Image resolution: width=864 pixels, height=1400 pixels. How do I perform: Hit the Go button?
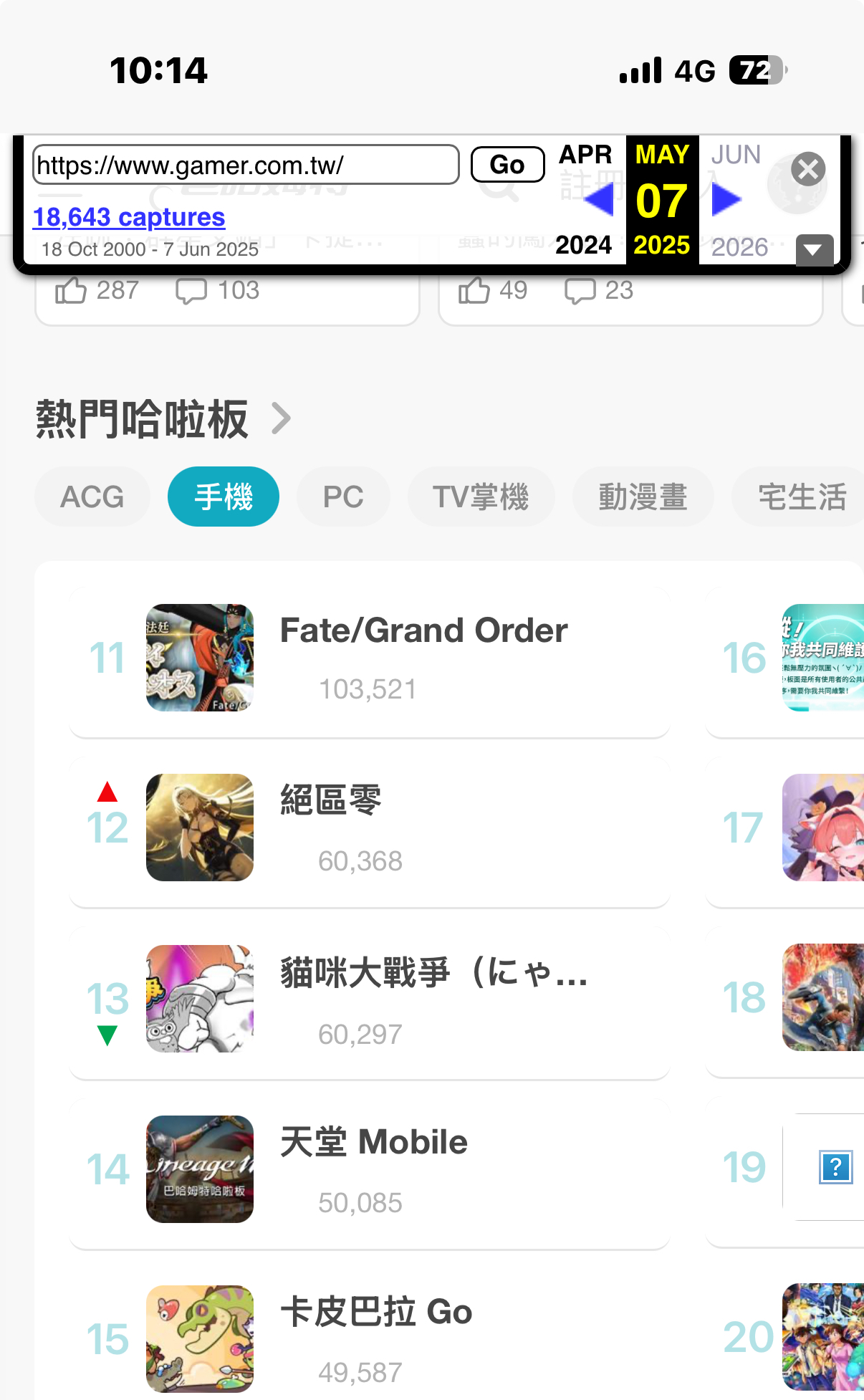coord(507,165)
